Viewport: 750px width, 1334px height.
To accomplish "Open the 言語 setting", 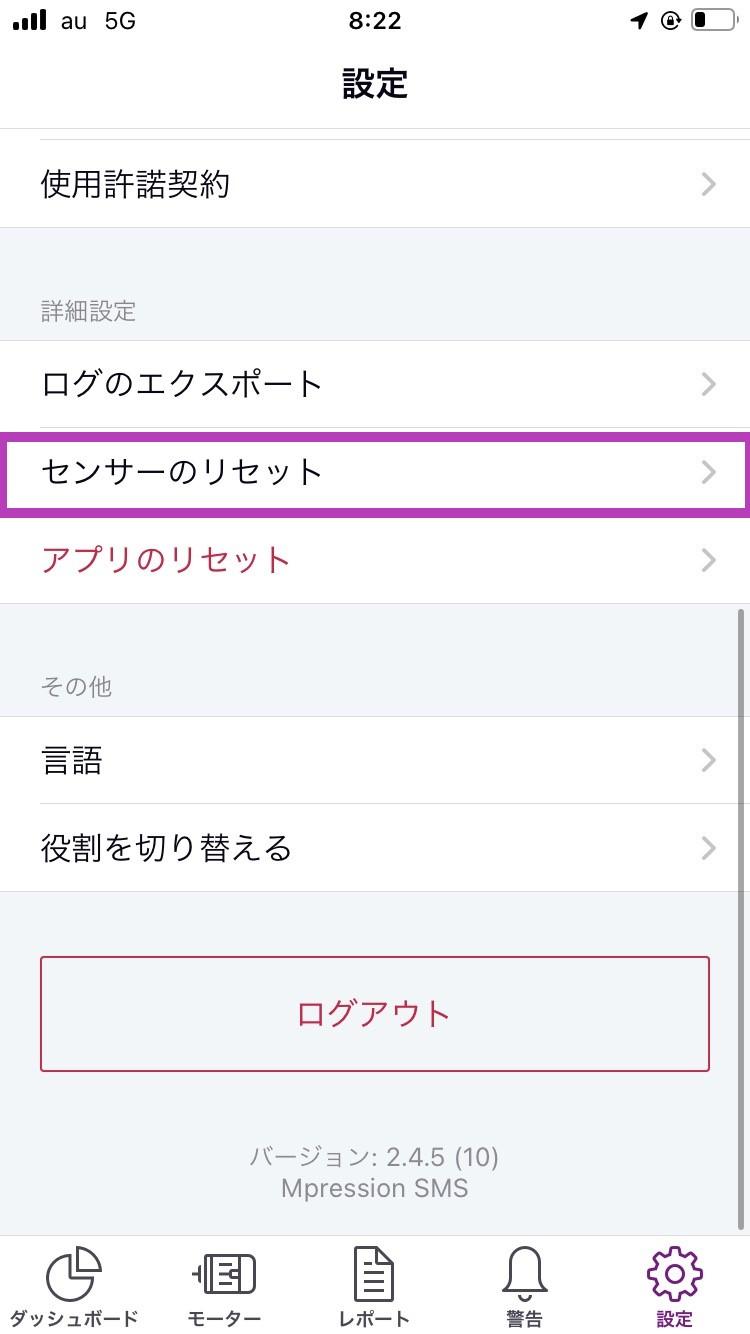I will point(375,760).
